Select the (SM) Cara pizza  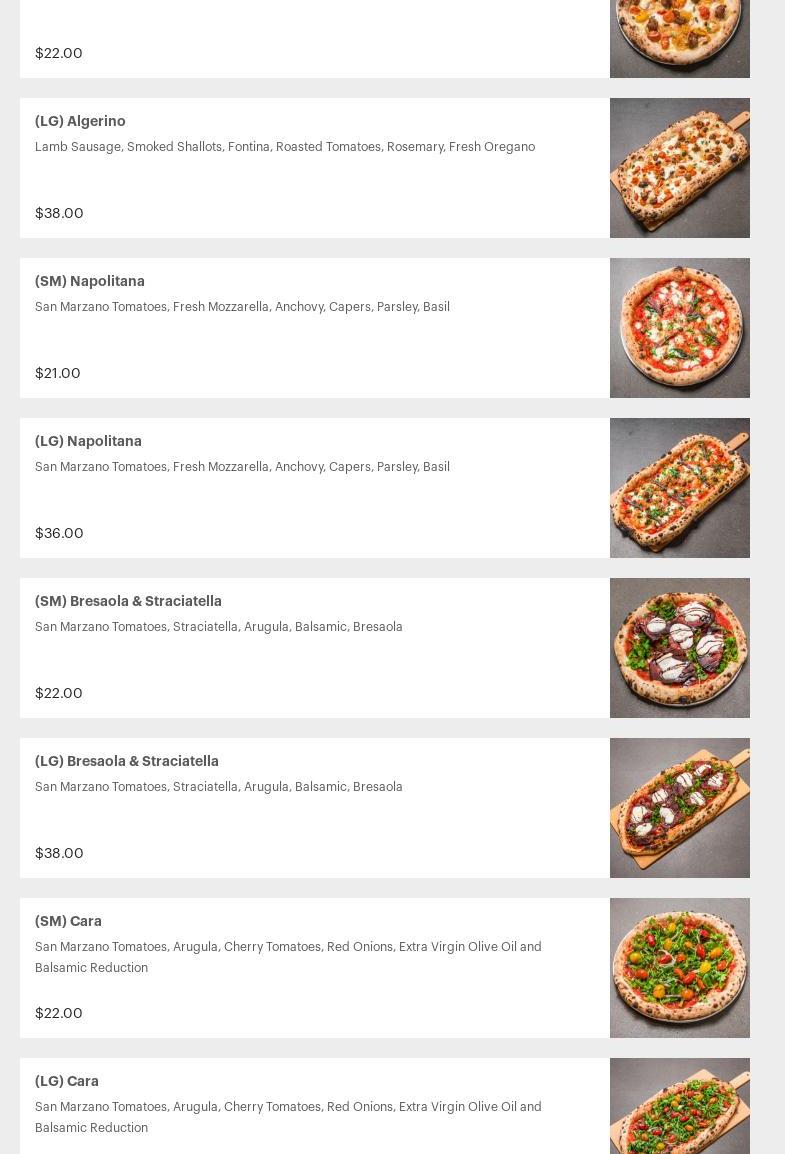click(68, 922)
